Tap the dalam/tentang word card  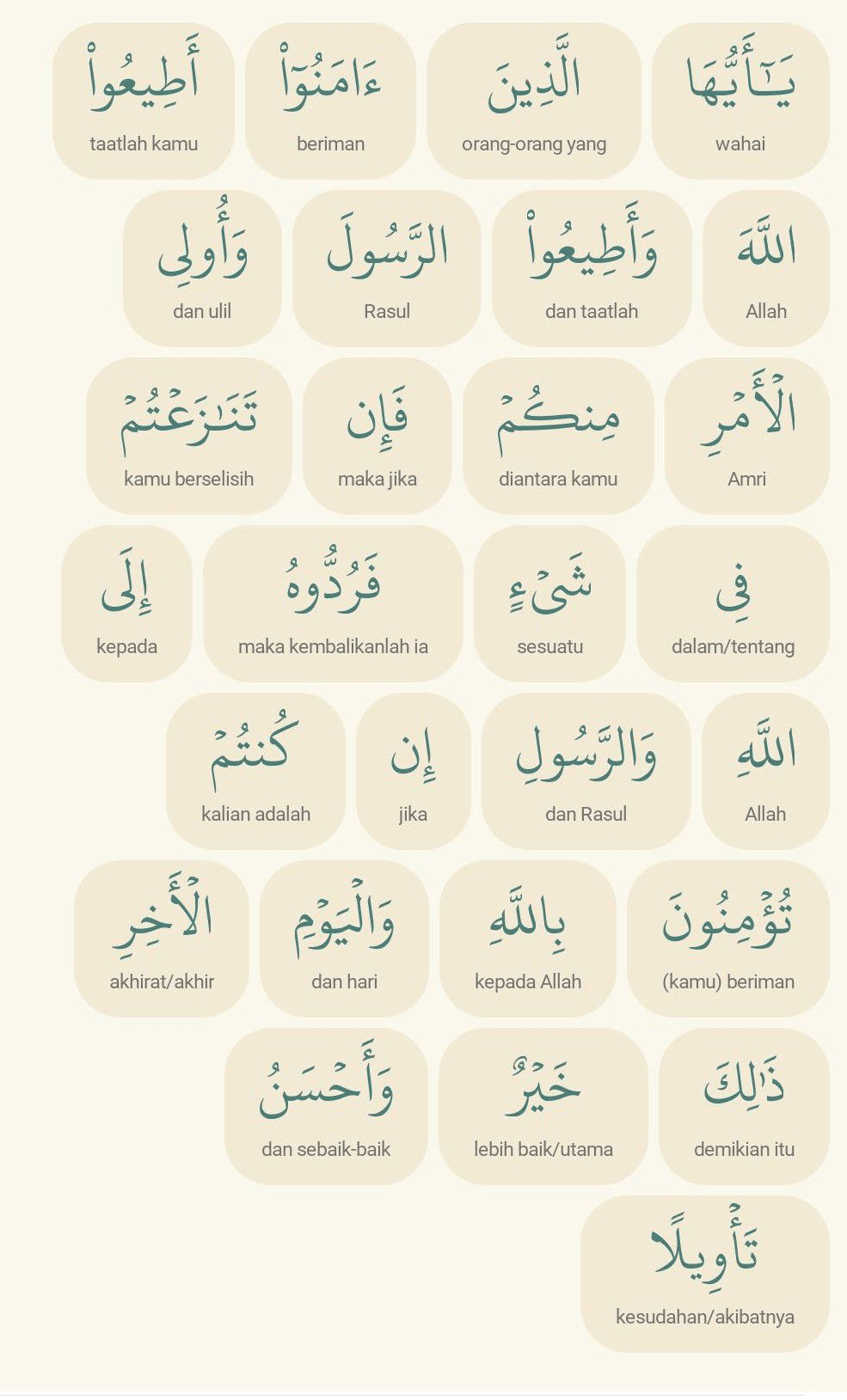[733, 603]
